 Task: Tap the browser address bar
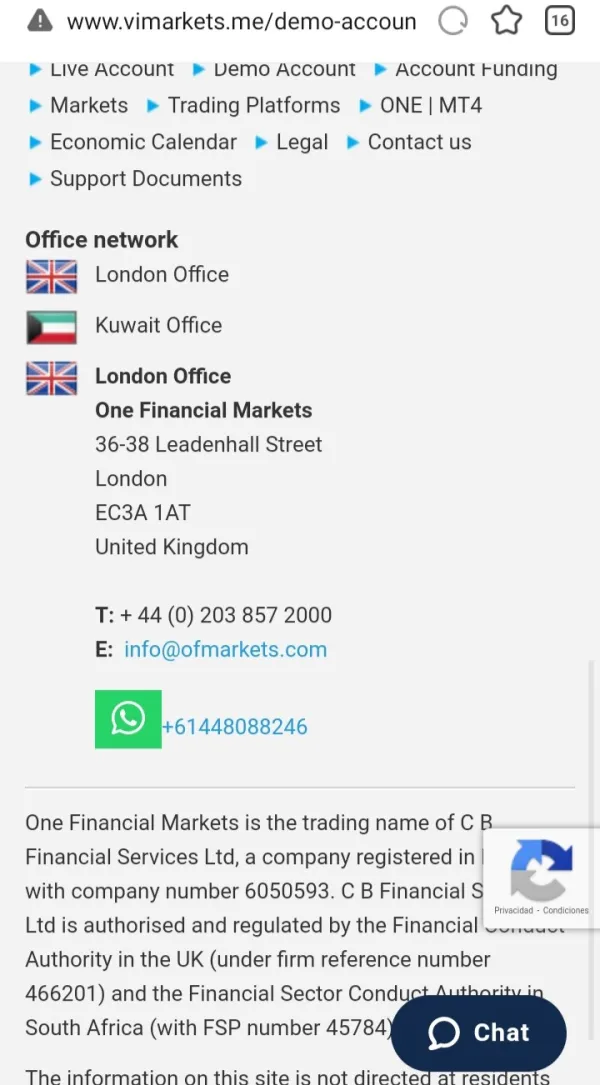(240, 21)
